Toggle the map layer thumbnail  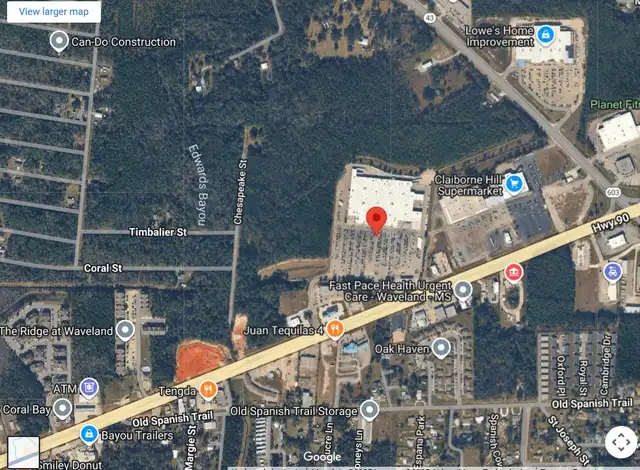point(22,452)
